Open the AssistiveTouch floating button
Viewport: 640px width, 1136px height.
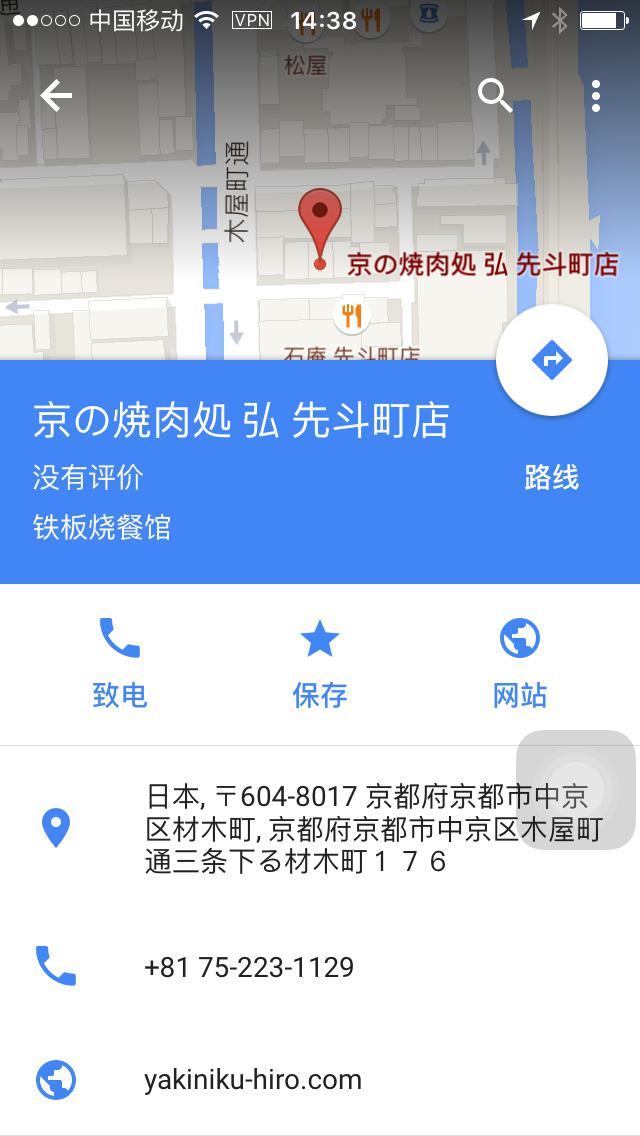576,790
